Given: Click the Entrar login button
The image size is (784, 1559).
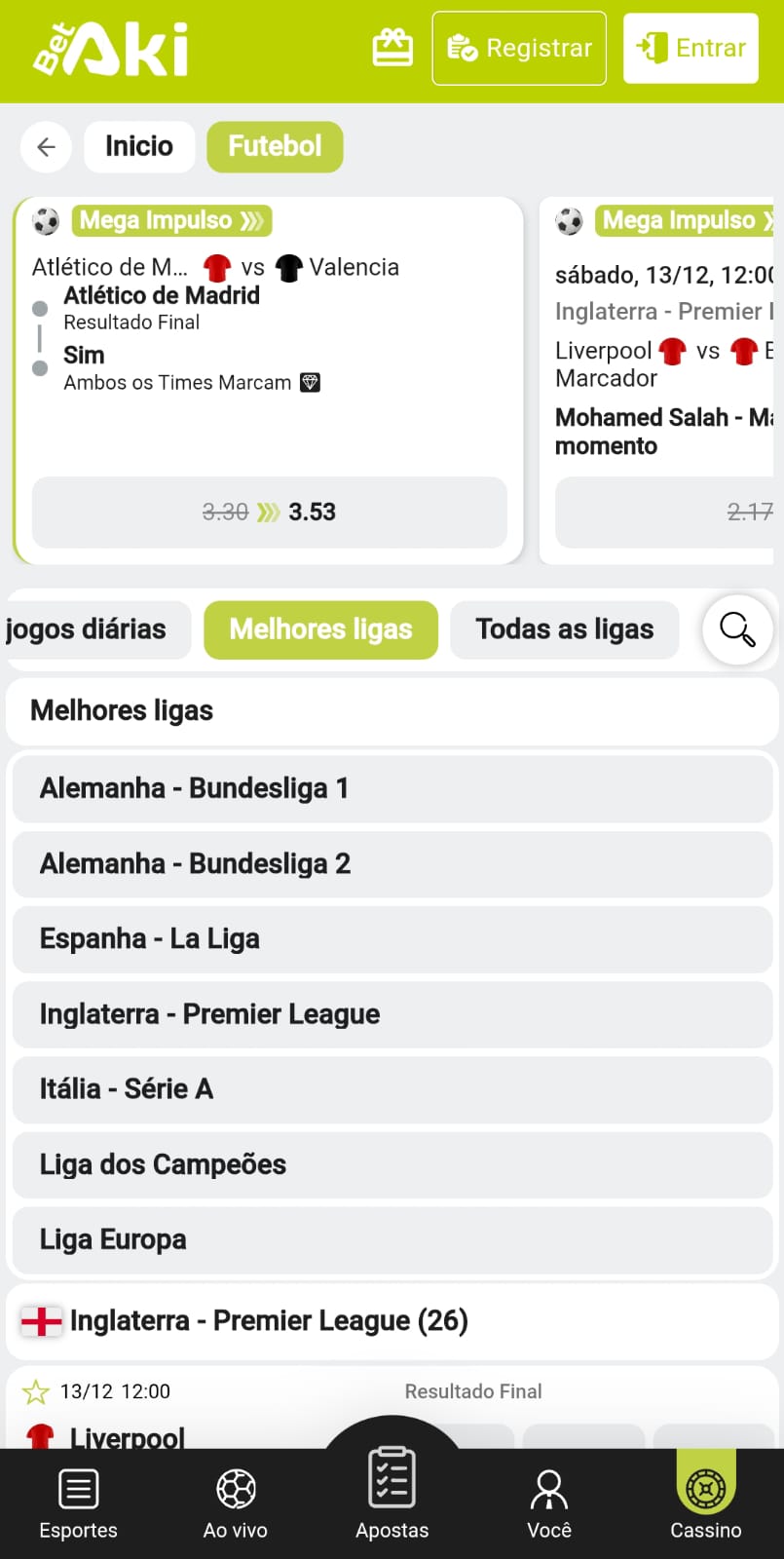Looking at the screenshot, I should (x=691, y=47).
